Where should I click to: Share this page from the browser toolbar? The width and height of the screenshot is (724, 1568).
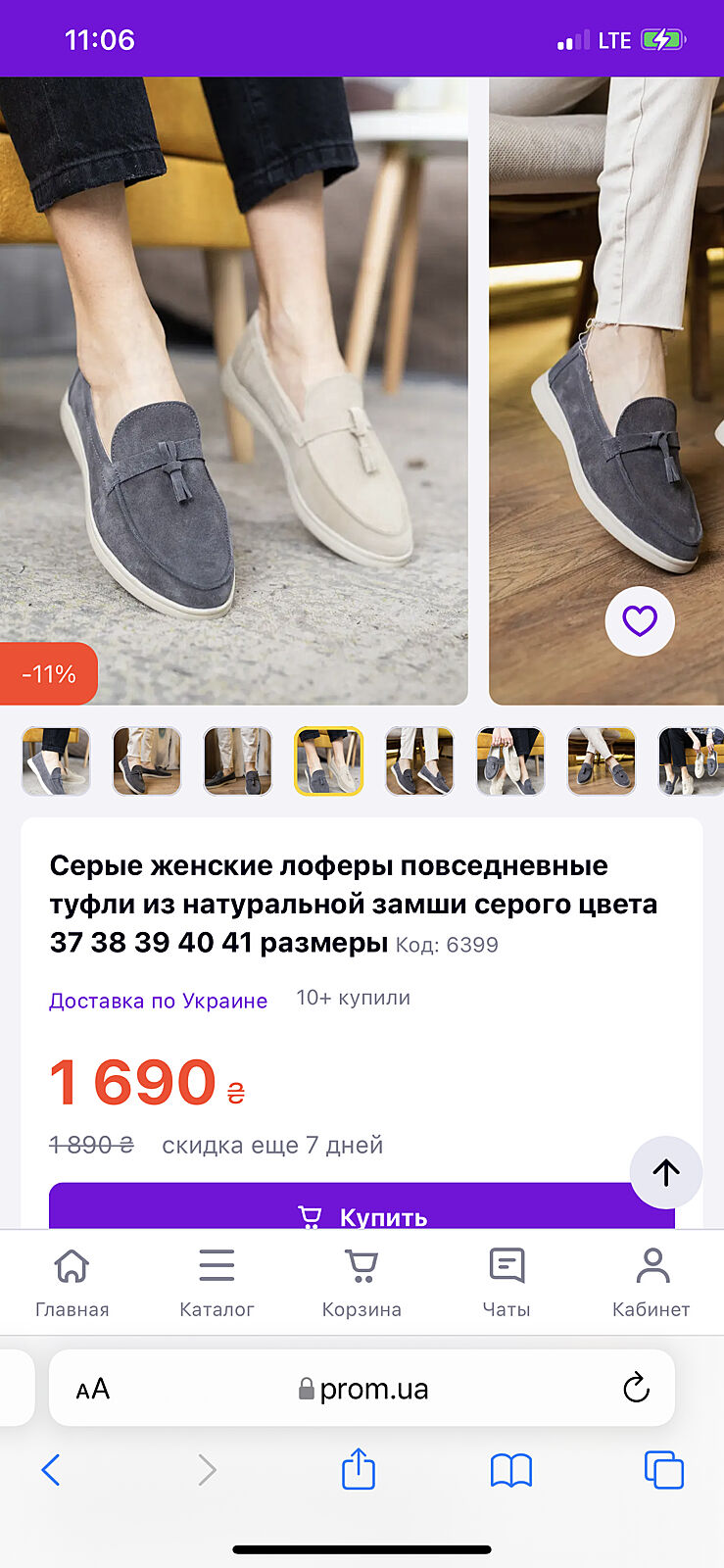coord(359,1469)
